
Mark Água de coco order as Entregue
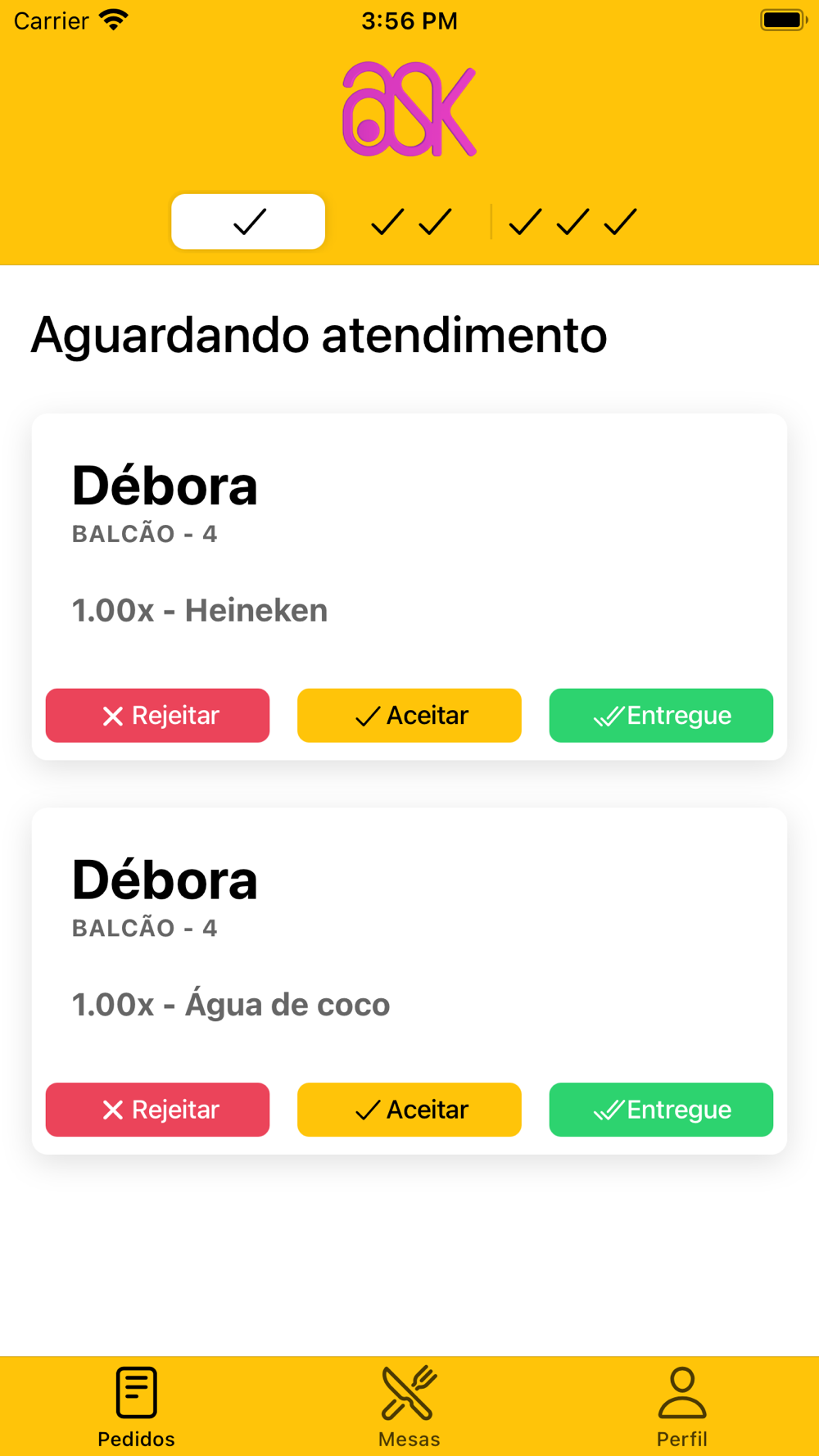coord(661,1110)
